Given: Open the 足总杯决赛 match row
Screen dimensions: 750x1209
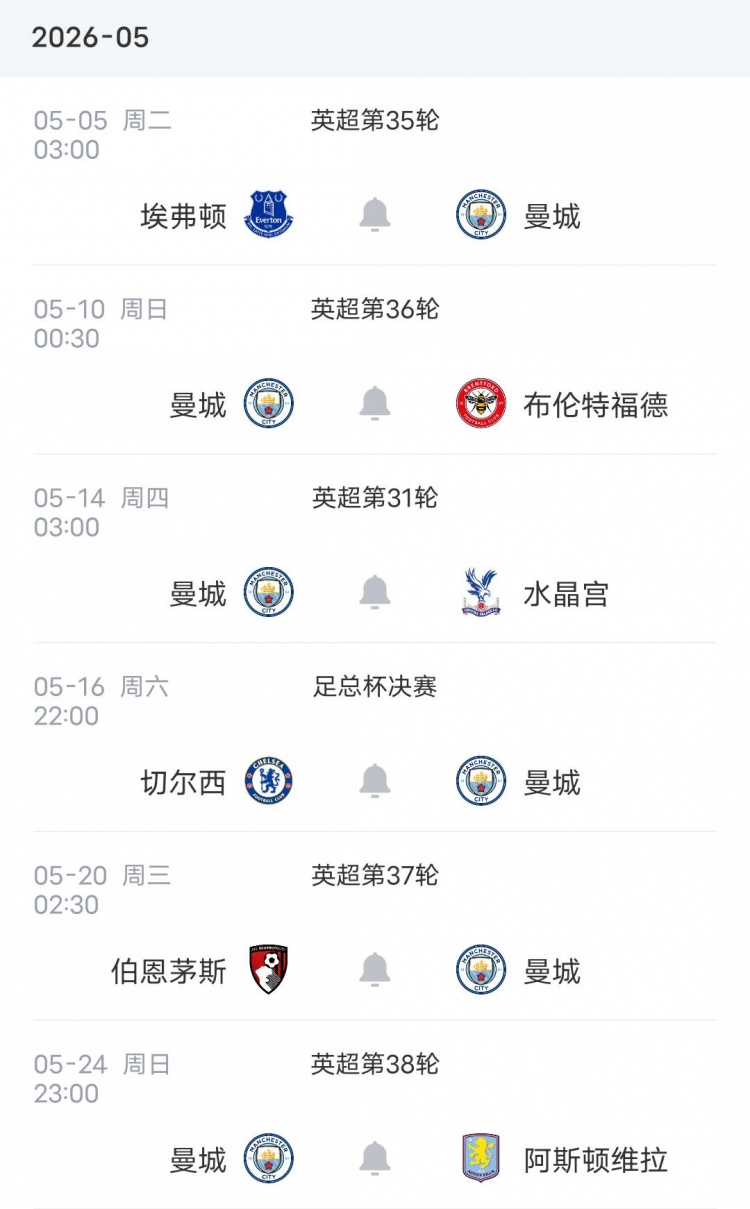Looking at the screenshot, I should (375, 688).
